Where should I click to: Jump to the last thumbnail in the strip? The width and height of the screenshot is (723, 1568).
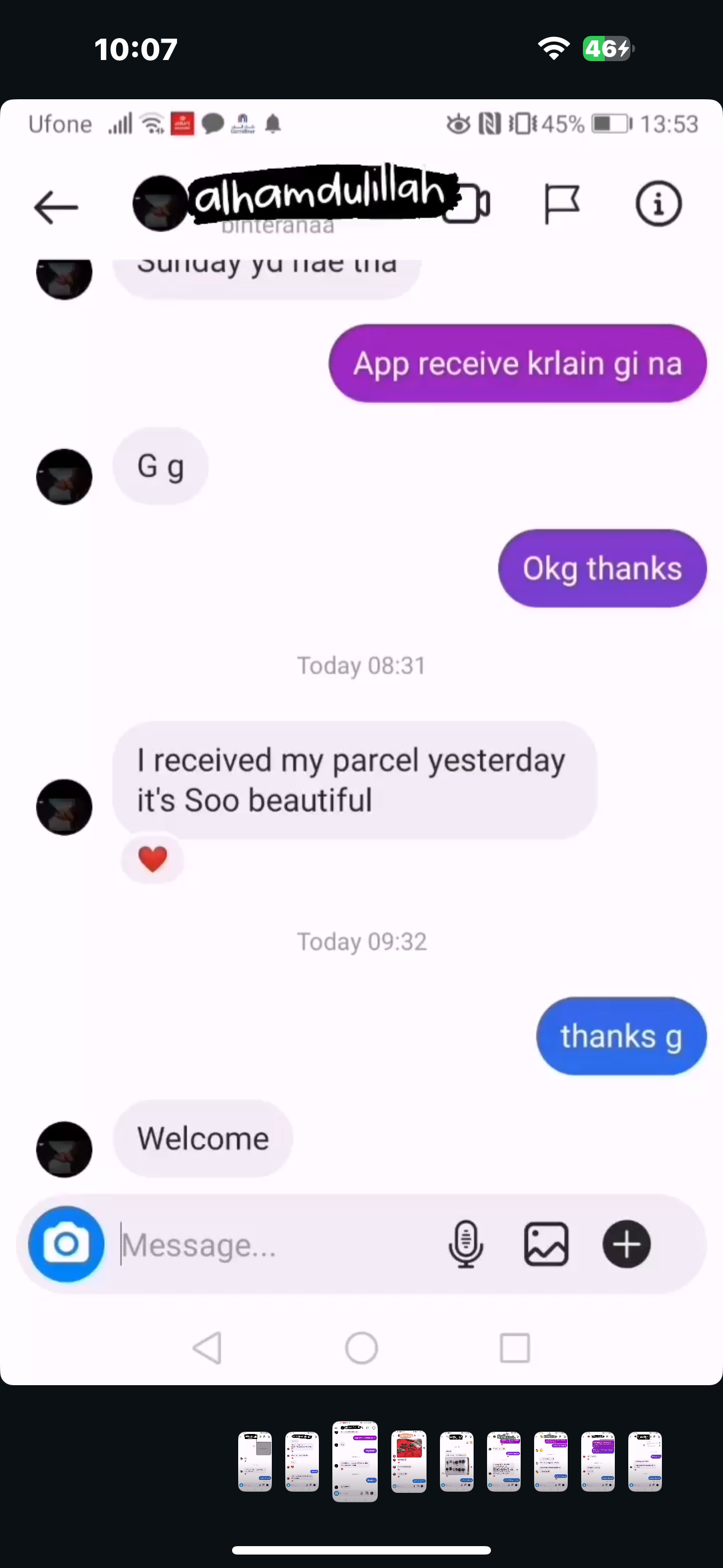pyautogui.click(x=645, y=1461)
